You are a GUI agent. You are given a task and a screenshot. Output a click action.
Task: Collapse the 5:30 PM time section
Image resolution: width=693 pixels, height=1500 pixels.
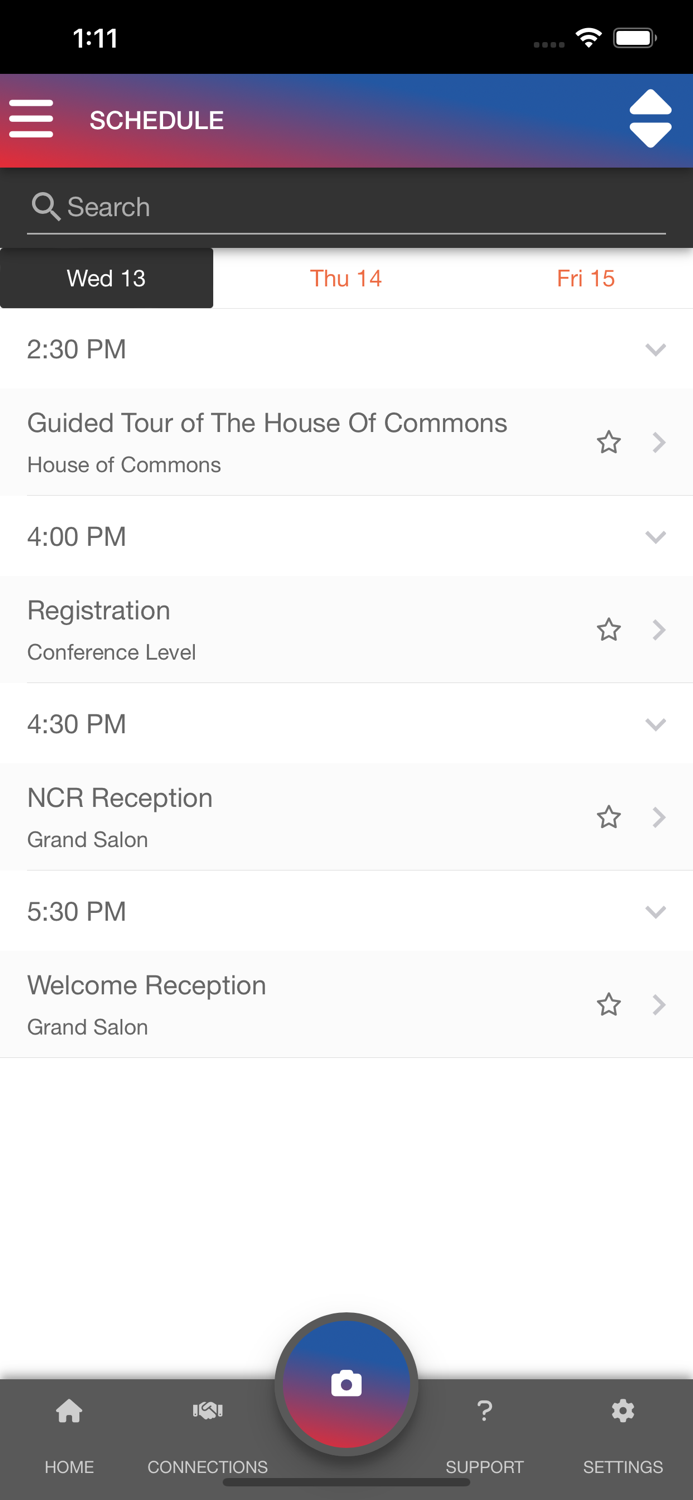pos(655,912)
